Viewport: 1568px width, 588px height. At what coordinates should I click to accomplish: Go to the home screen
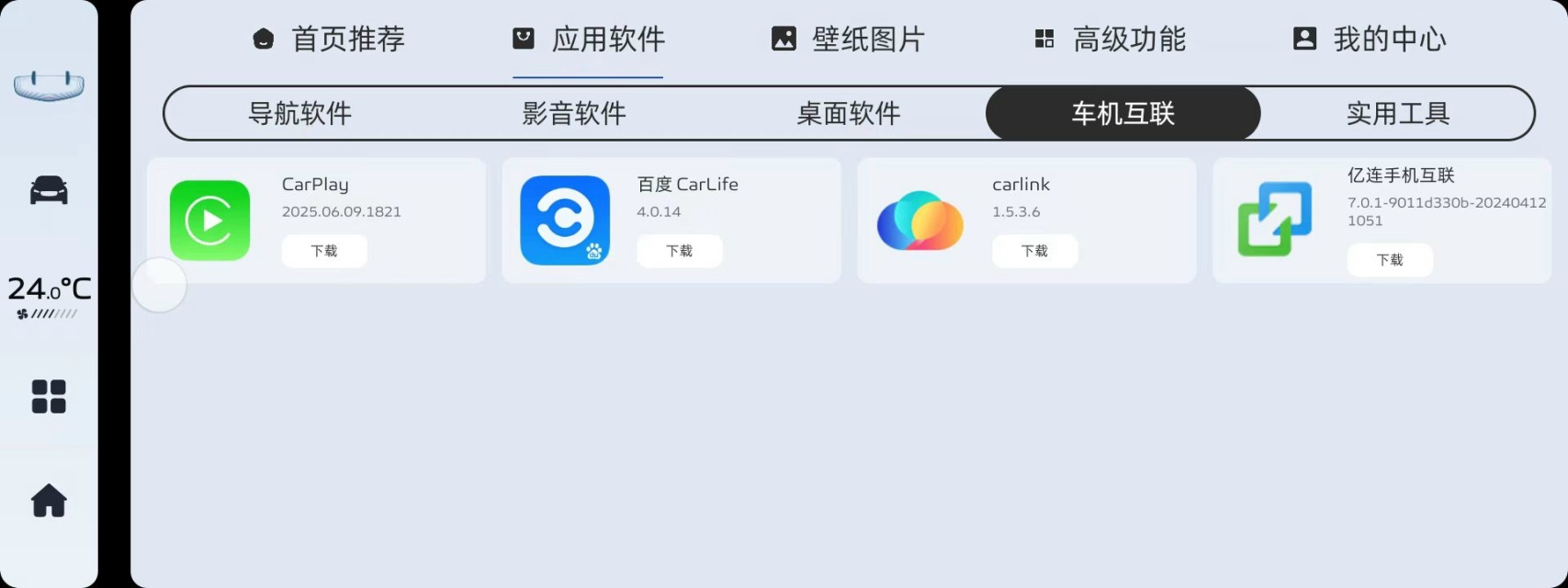(49, 501)
